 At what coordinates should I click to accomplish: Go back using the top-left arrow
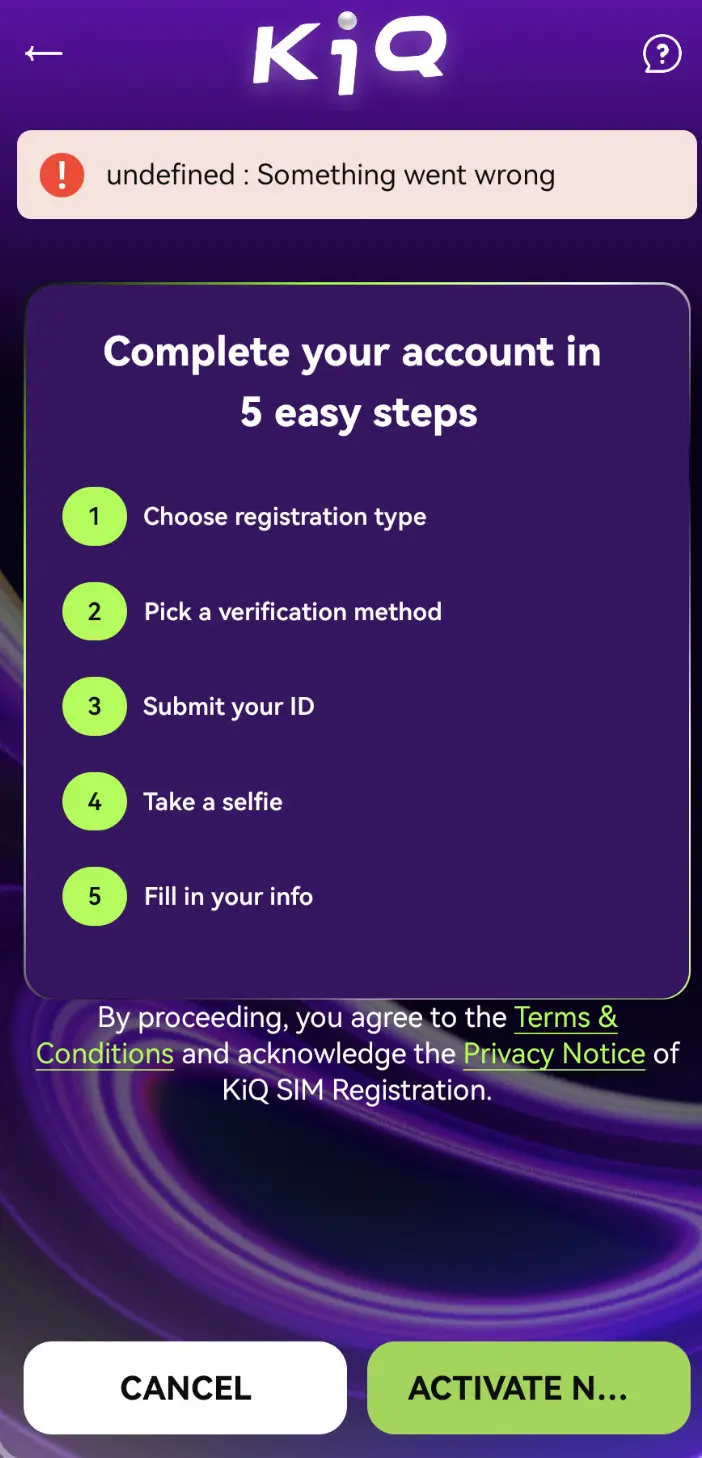tap(44, 53)
